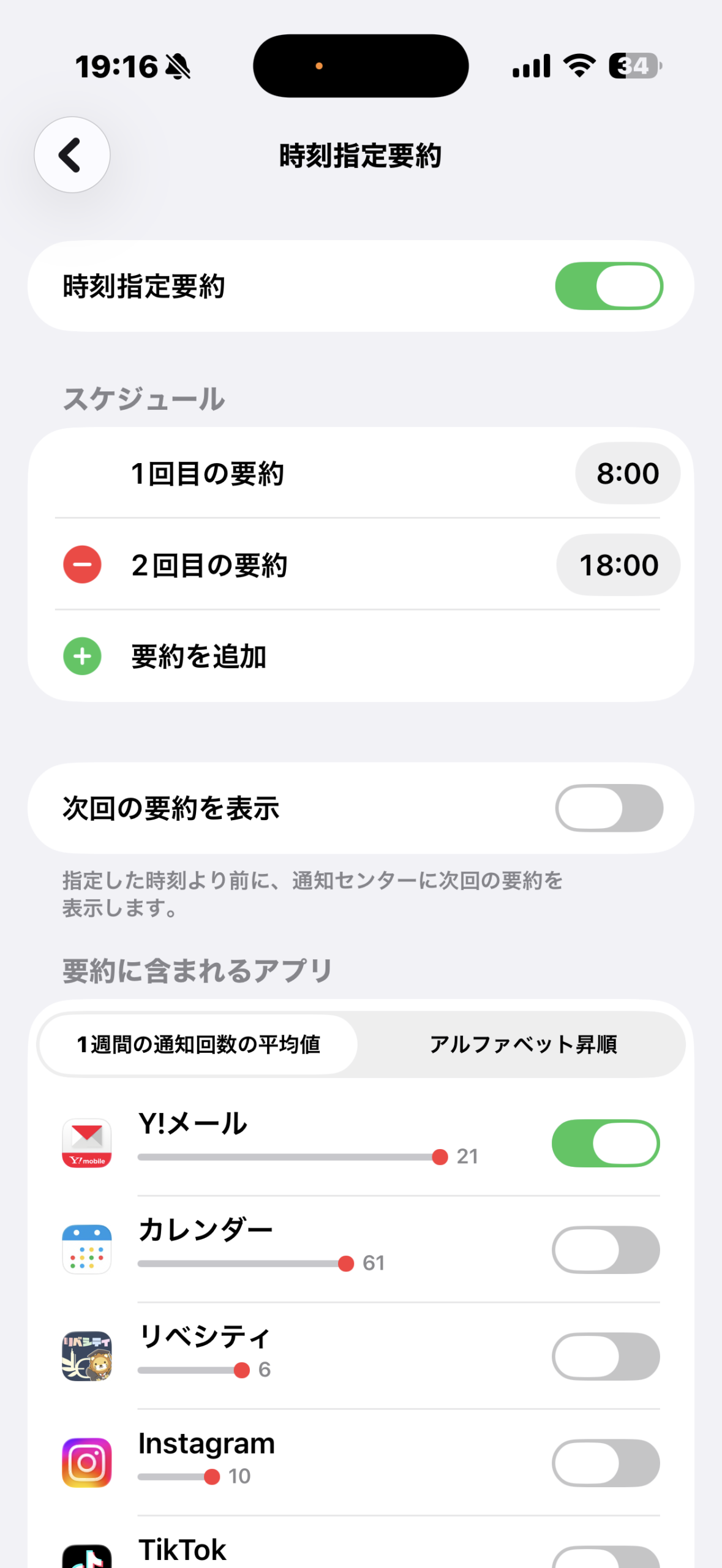722x1568 pixels.
Task: Enable the 次回の要約を表示 toggle
Action: [608, 809]
